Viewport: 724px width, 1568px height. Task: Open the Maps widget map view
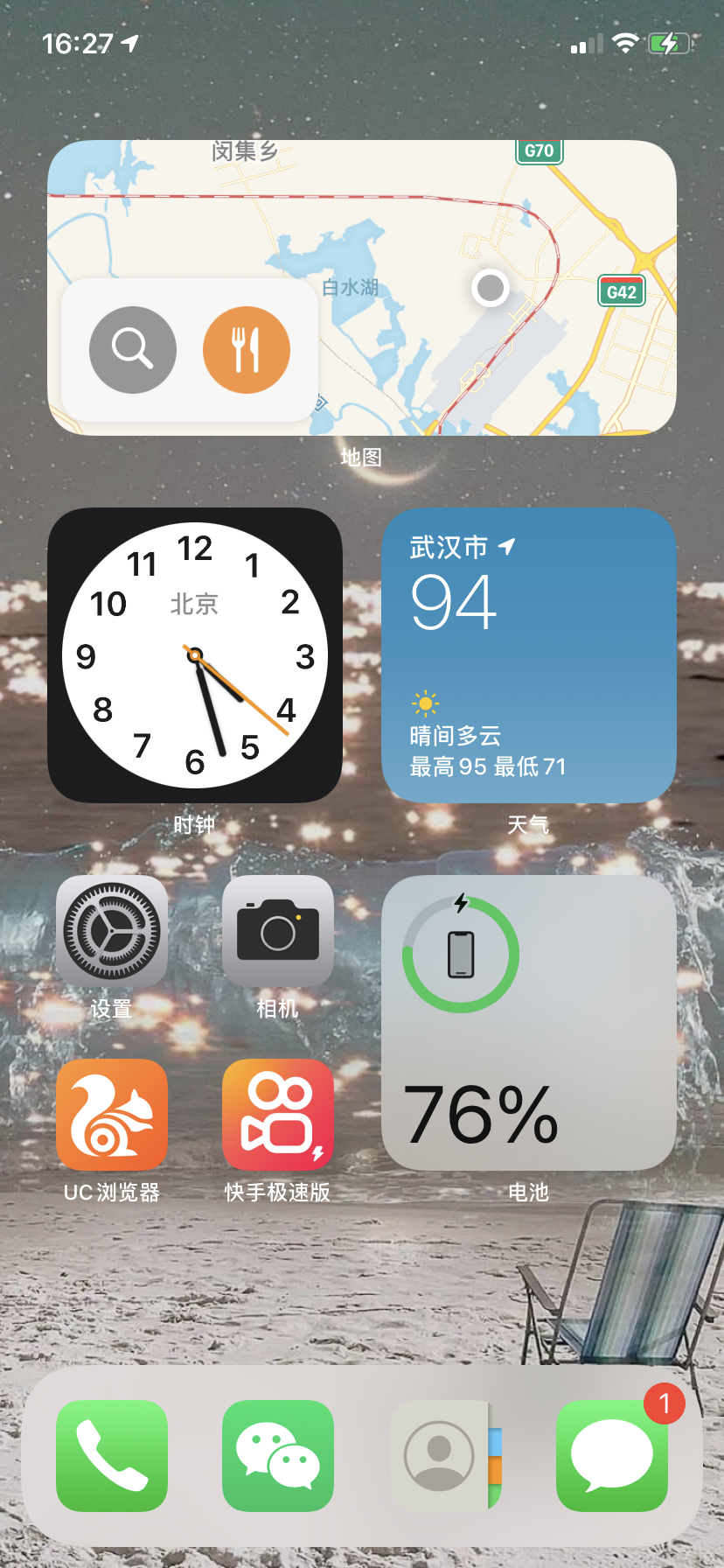click(x=490, y=289)
